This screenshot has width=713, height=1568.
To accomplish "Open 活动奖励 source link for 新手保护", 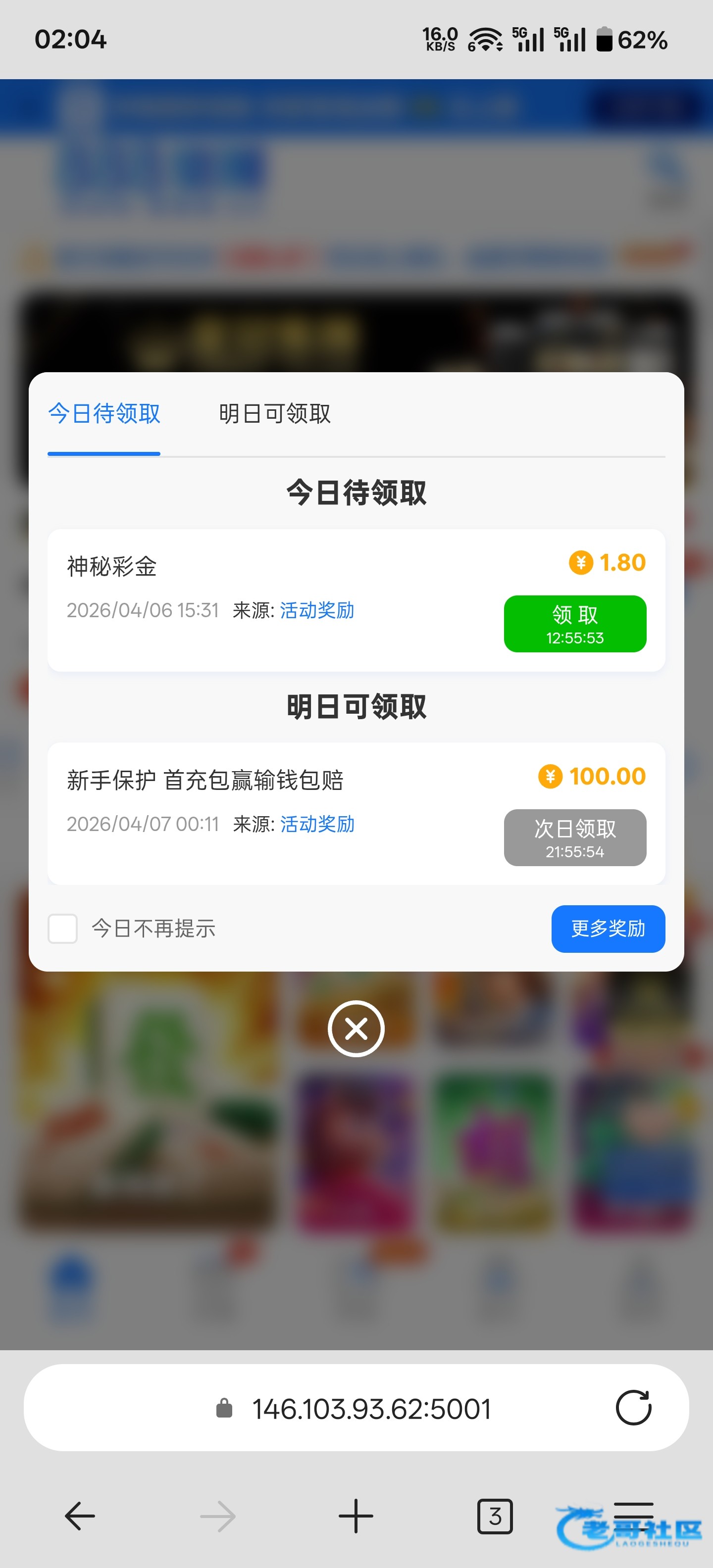I will coord(317,824).
